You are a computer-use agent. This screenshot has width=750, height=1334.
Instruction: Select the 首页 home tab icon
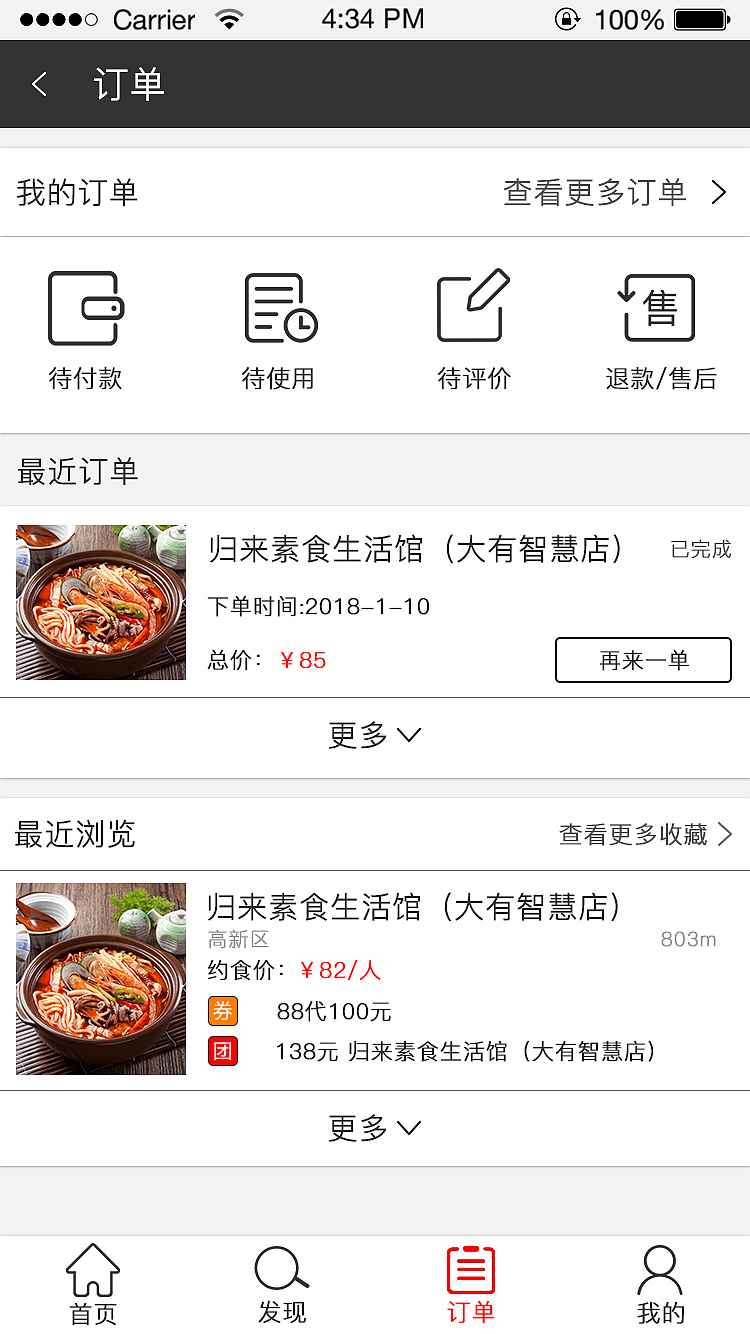point(92,1269)
